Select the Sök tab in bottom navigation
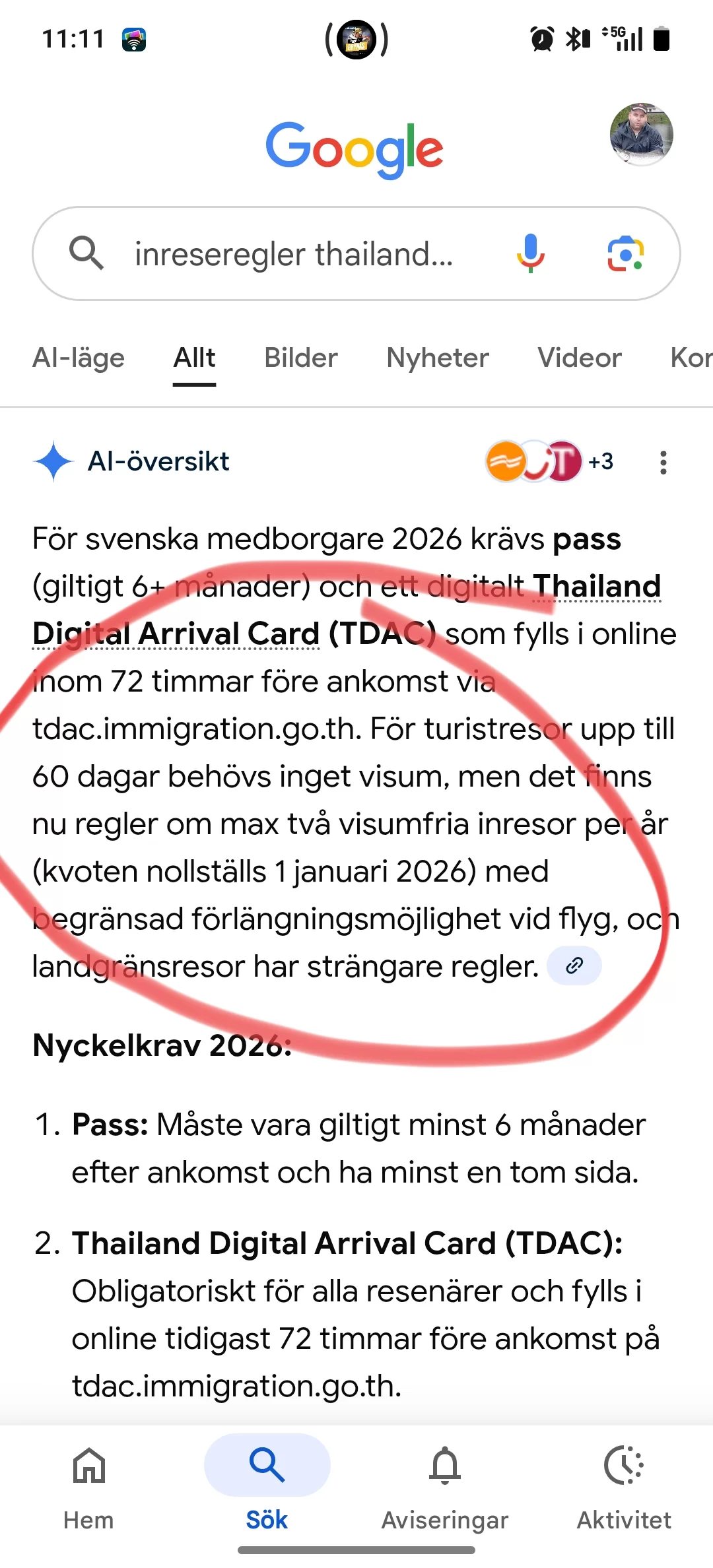 click(267, 1488)
